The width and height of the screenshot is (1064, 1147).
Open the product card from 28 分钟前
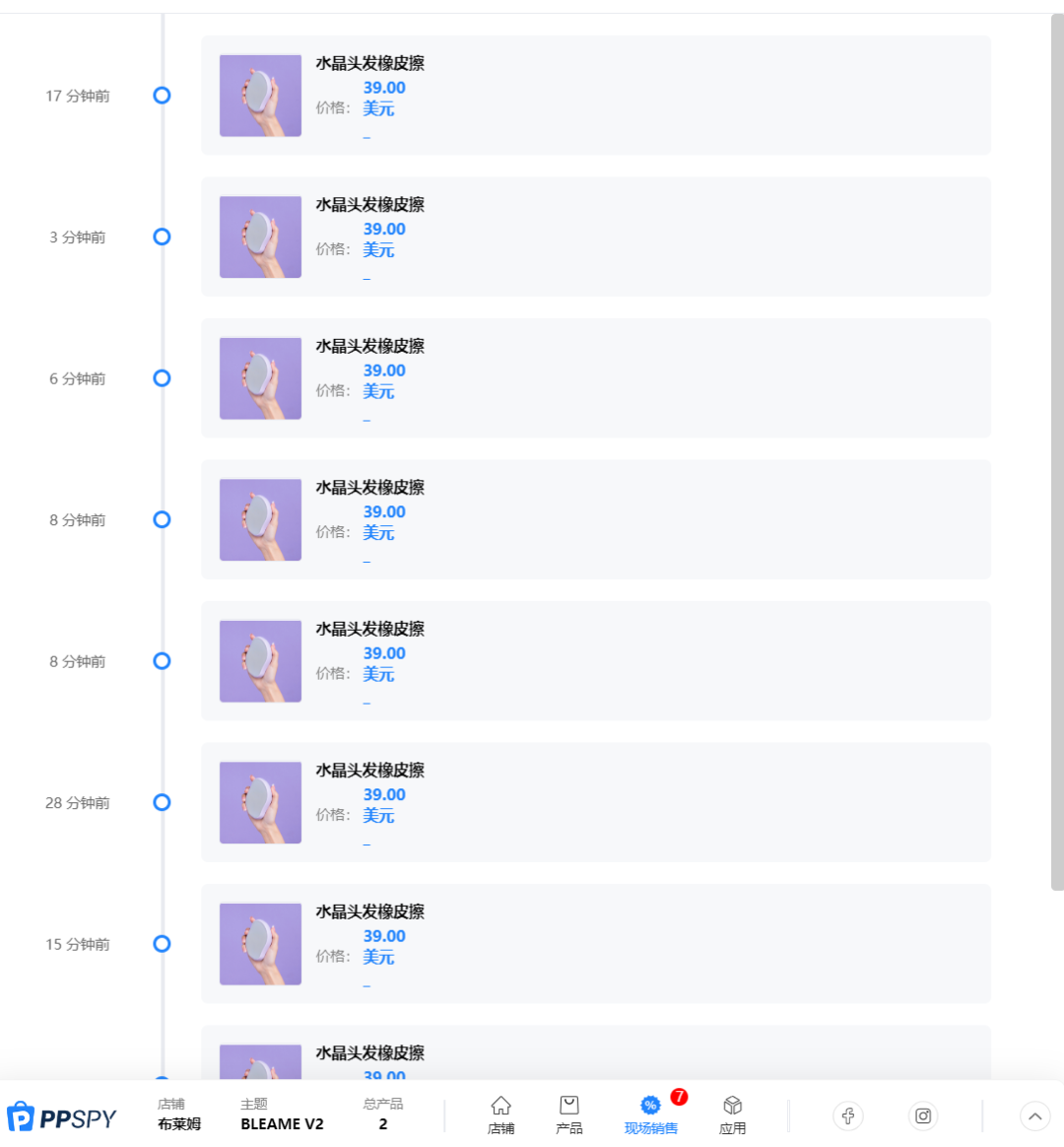(595, 802)
